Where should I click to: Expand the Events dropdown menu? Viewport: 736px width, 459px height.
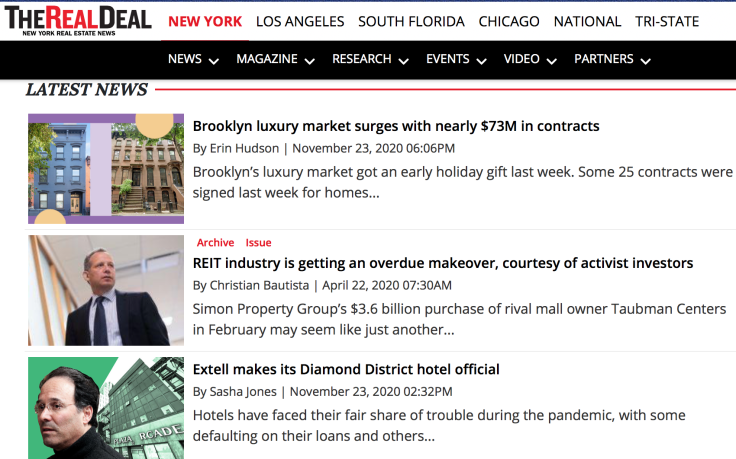(456, 59)
